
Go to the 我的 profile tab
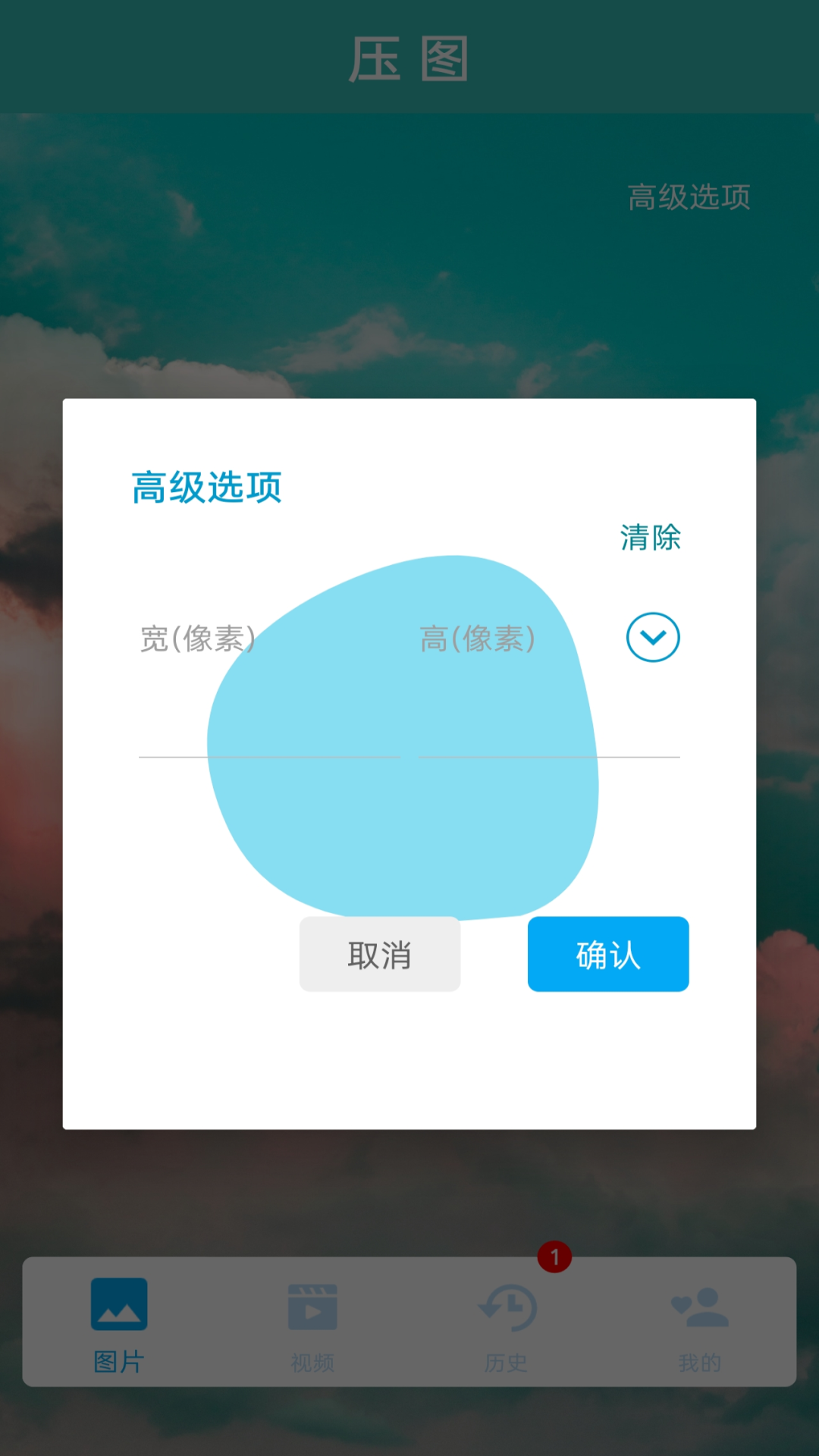click(x=699, y=1323)
